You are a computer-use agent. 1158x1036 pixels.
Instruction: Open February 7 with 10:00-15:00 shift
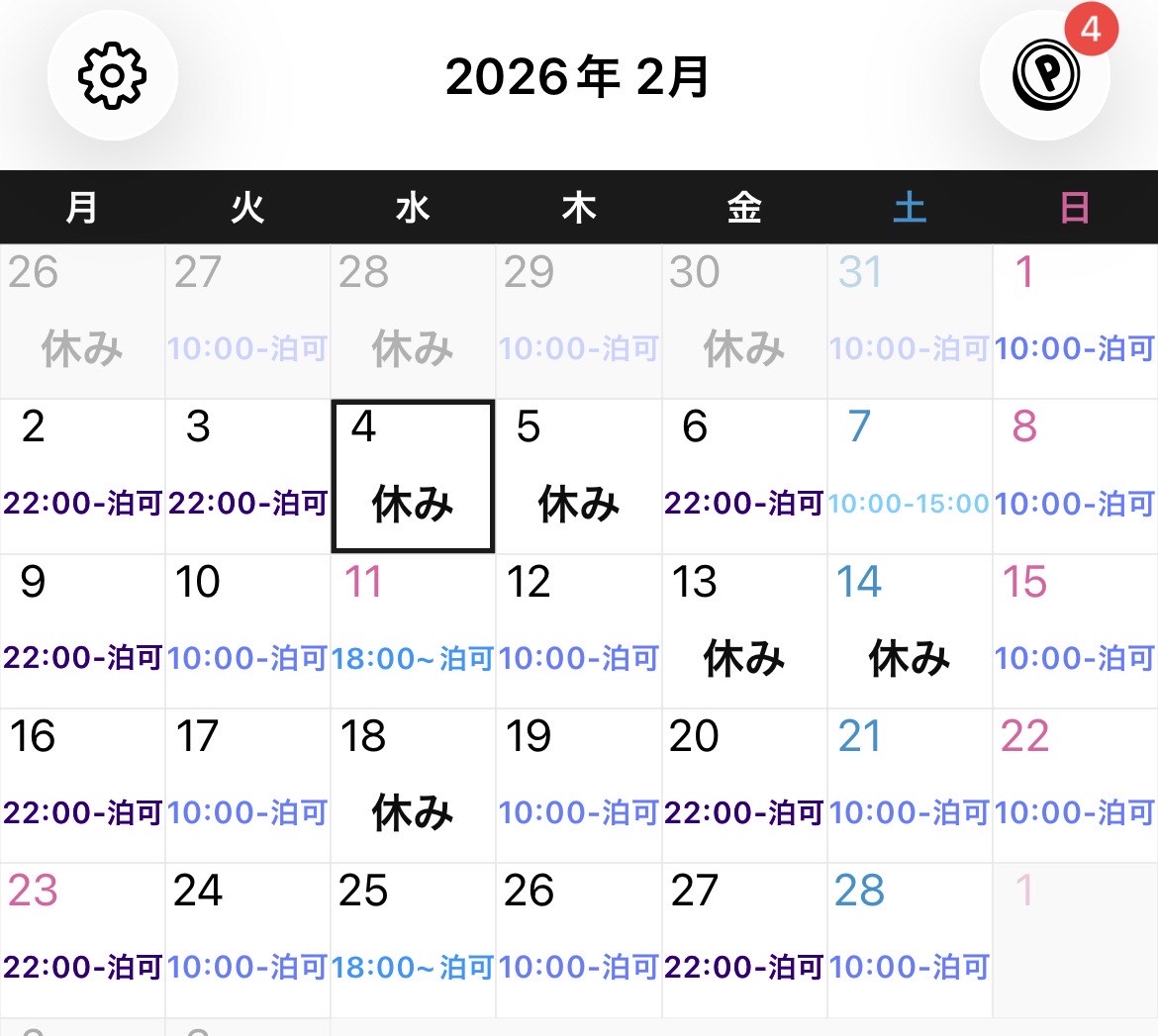pos(909,476)
